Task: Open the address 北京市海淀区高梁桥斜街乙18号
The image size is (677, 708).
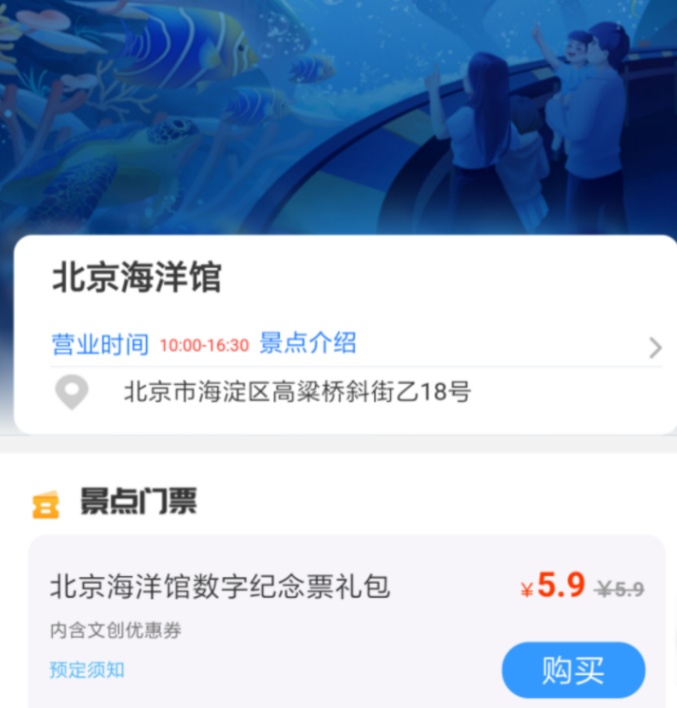Action: click(x=297, y=392)
